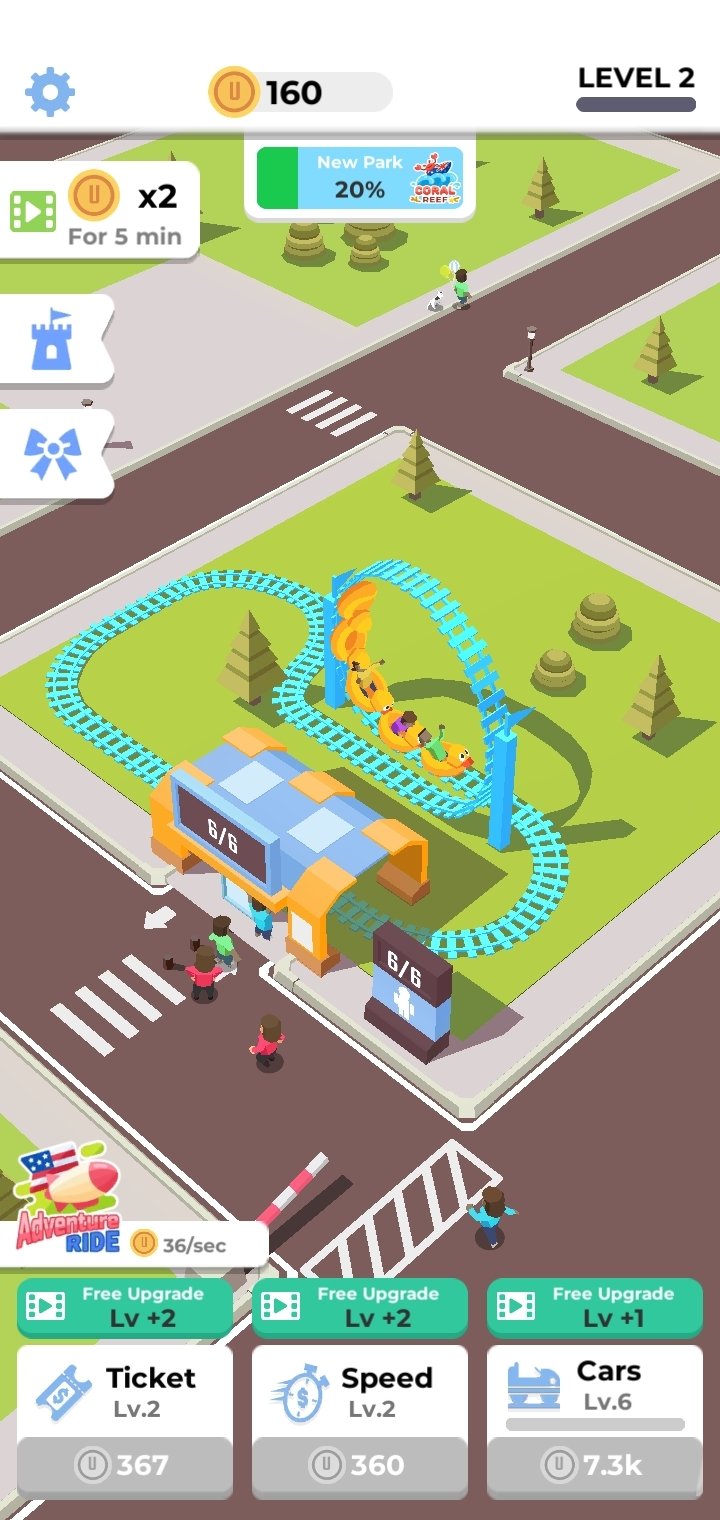
Task: Upgrade Ticket for 367 coins
Action: pyautogui.click(x=125, y=1421)
